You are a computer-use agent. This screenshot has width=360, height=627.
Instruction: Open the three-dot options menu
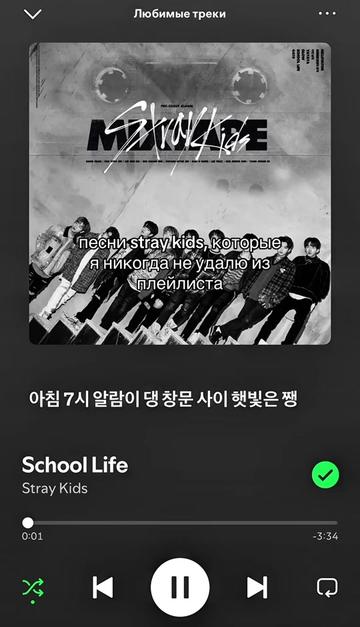[327, 14]
